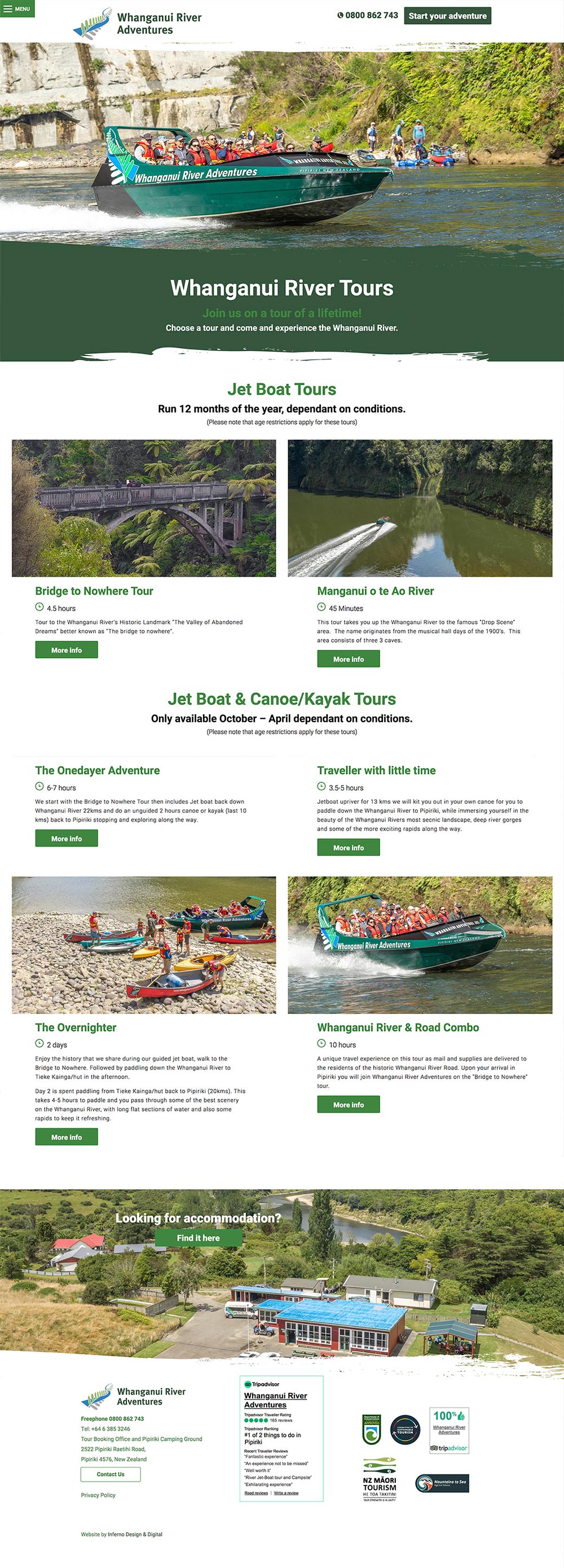Open the MENU drawer button
The height and width of the screenshot is (1568, 564).
pyautogui.click(x=17, y=8)
